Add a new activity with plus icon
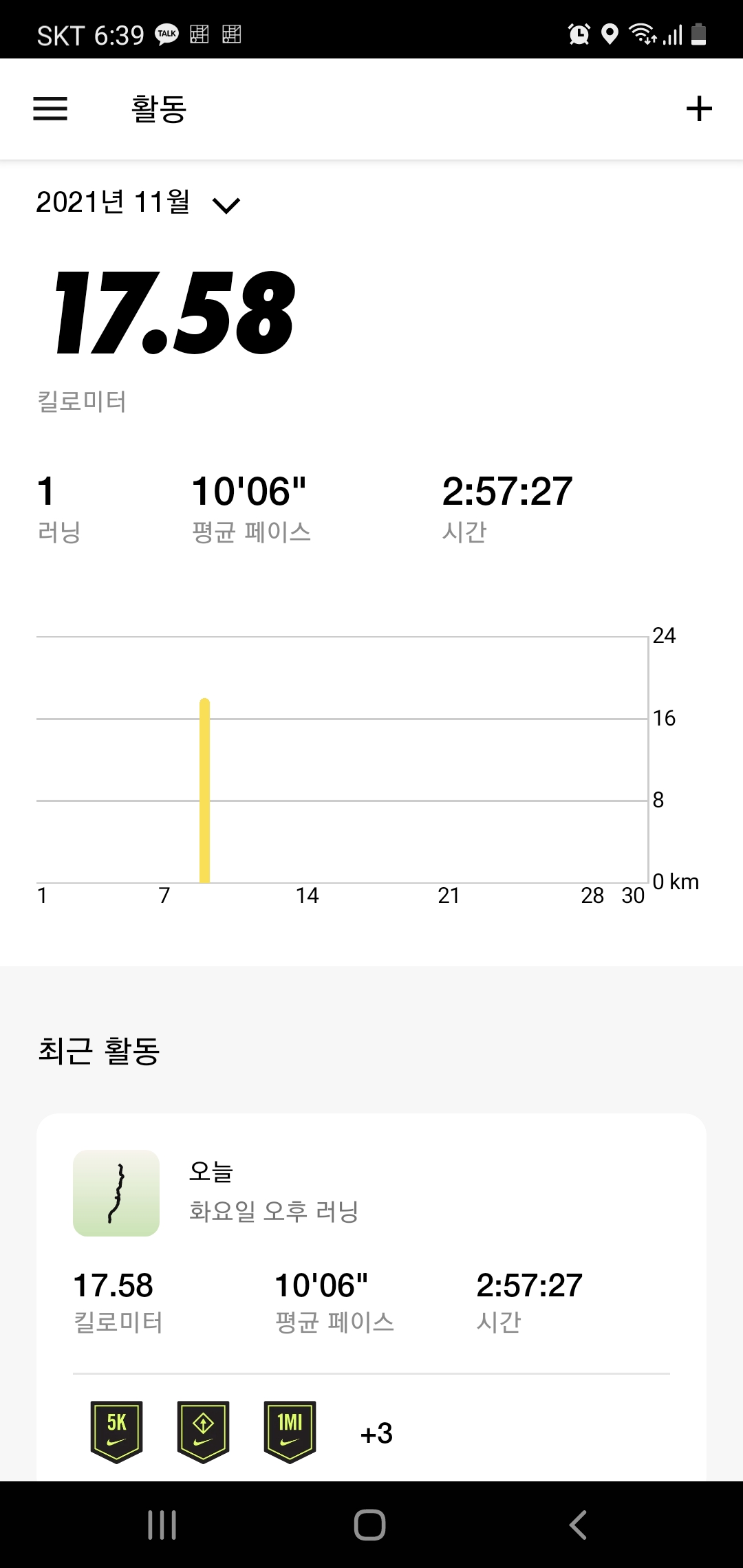743x1568 pixels. point(699,109)
